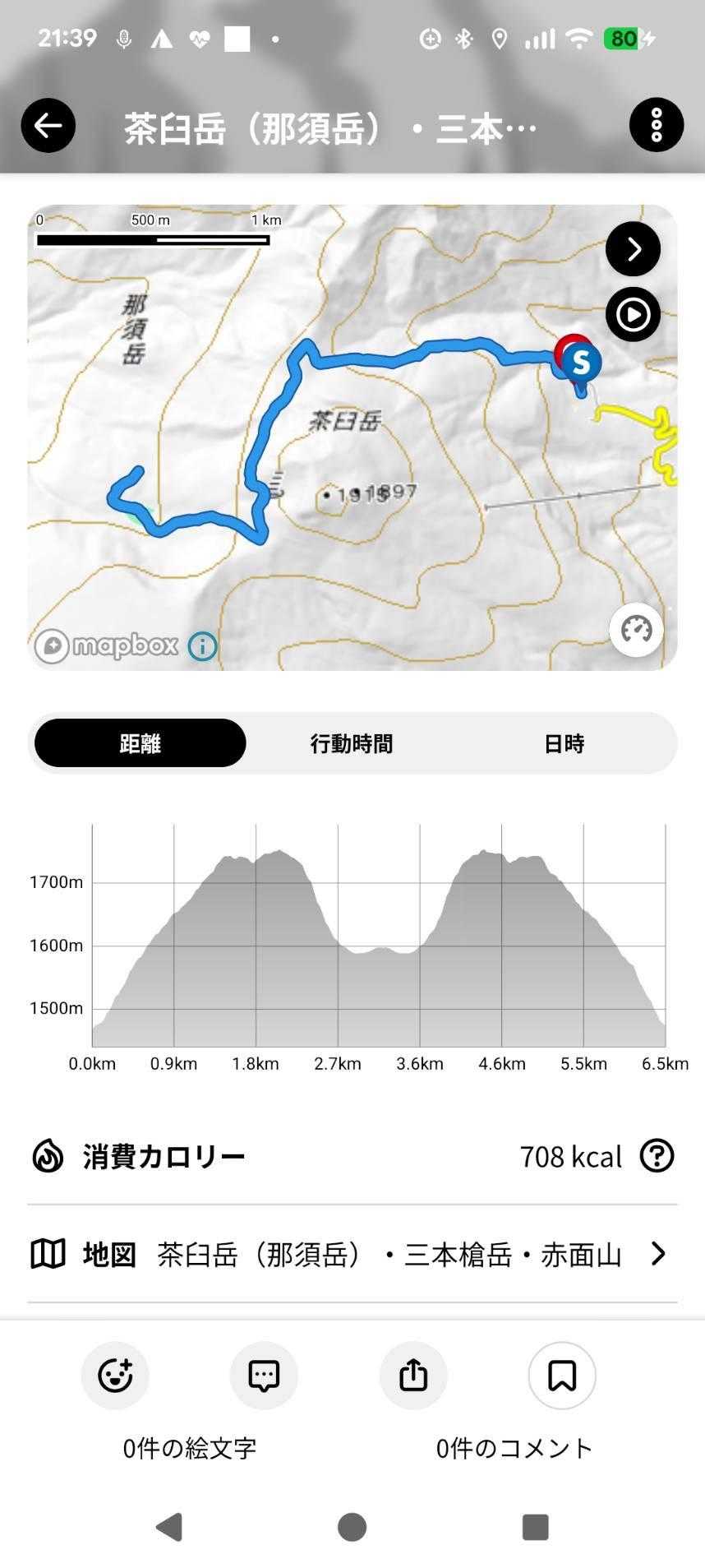Go back using the arrow in the header
The height and width of the screenshot is (1568, 705).
click(48, 126)
